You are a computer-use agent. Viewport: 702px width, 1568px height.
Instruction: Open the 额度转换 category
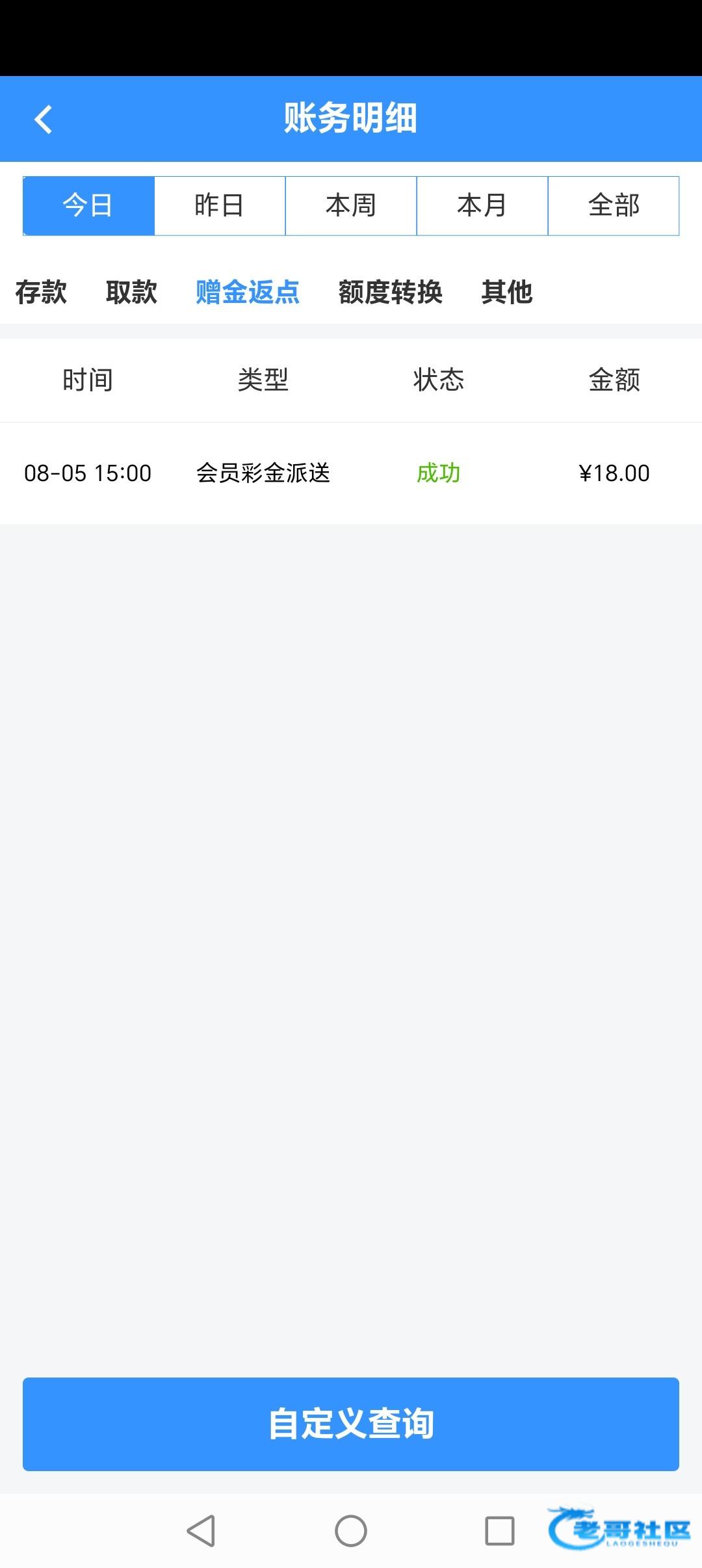pyautogui.click(x=390, y=292)
